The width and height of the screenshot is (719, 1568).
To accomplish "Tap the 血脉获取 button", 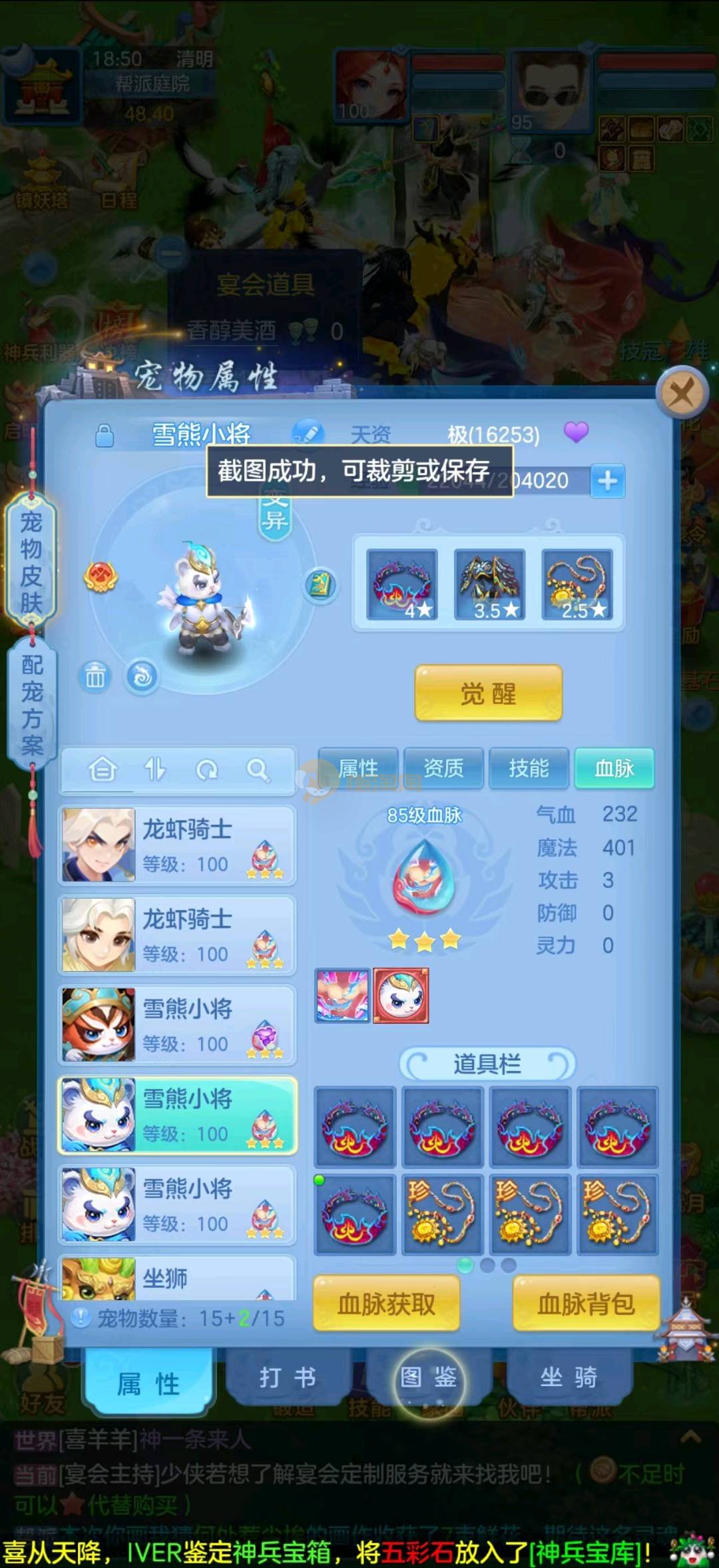I will 386,1304.
